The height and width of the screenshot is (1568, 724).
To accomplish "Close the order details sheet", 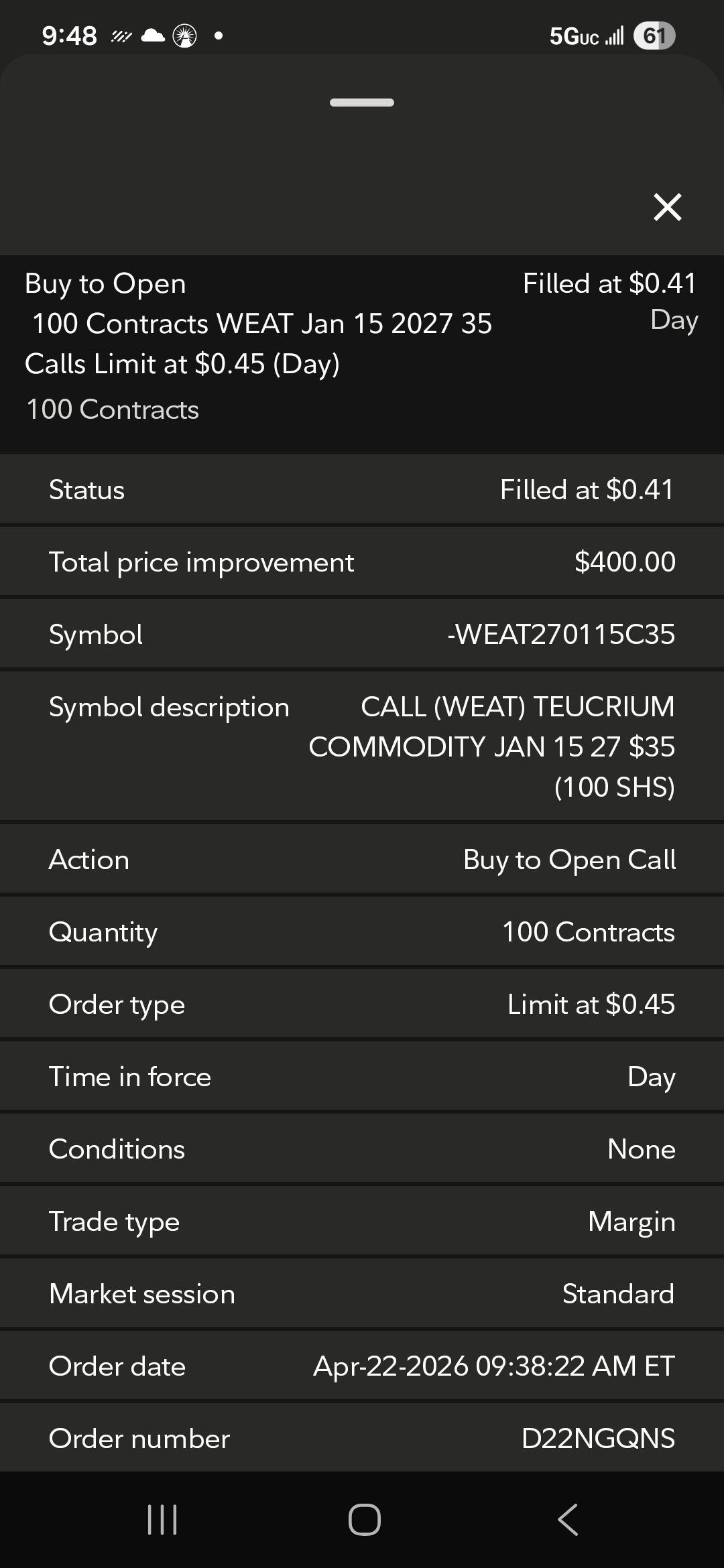I will [x=667, y=207].
